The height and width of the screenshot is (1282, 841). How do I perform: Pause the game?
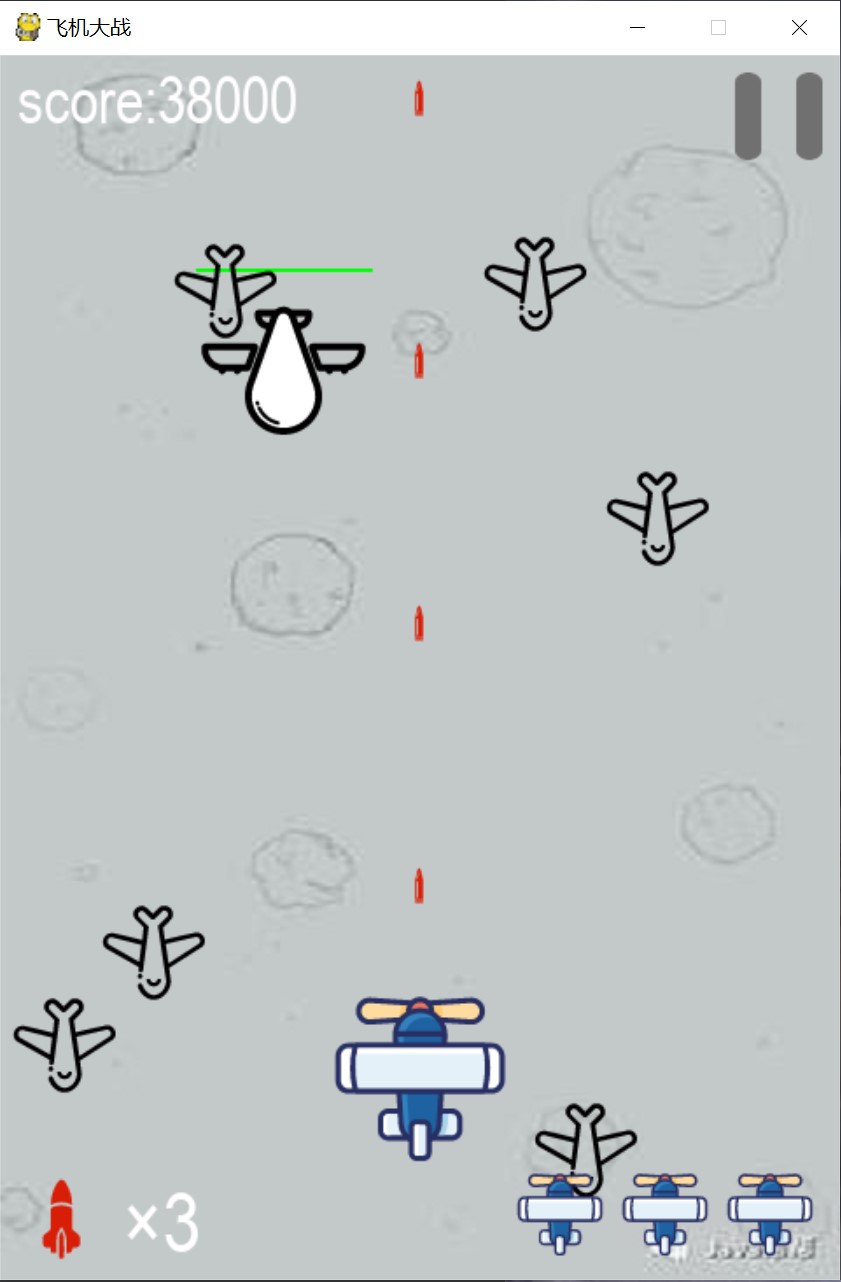778,115
